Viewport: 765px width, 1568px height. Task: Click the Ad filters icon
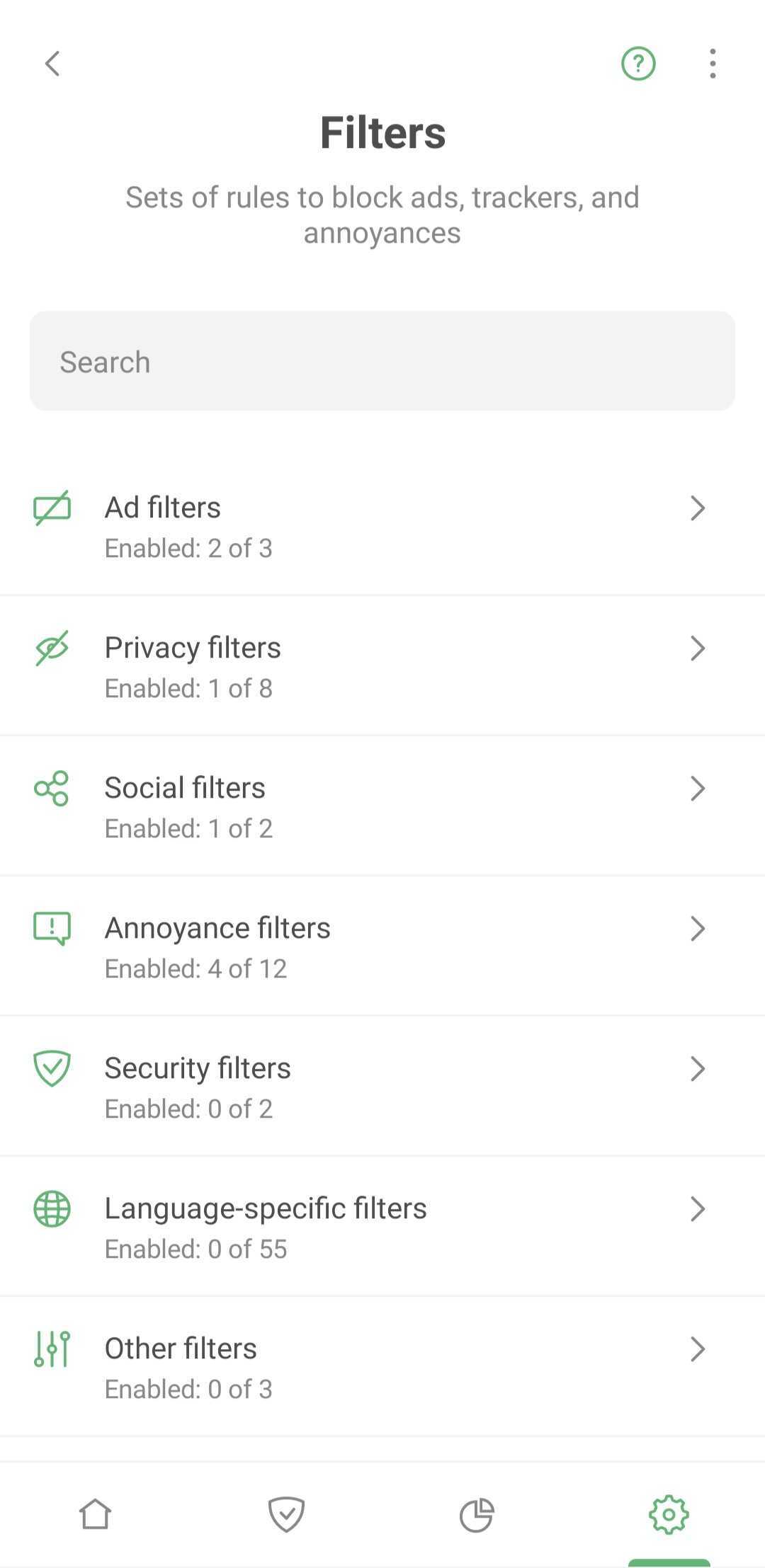[52, 507]
